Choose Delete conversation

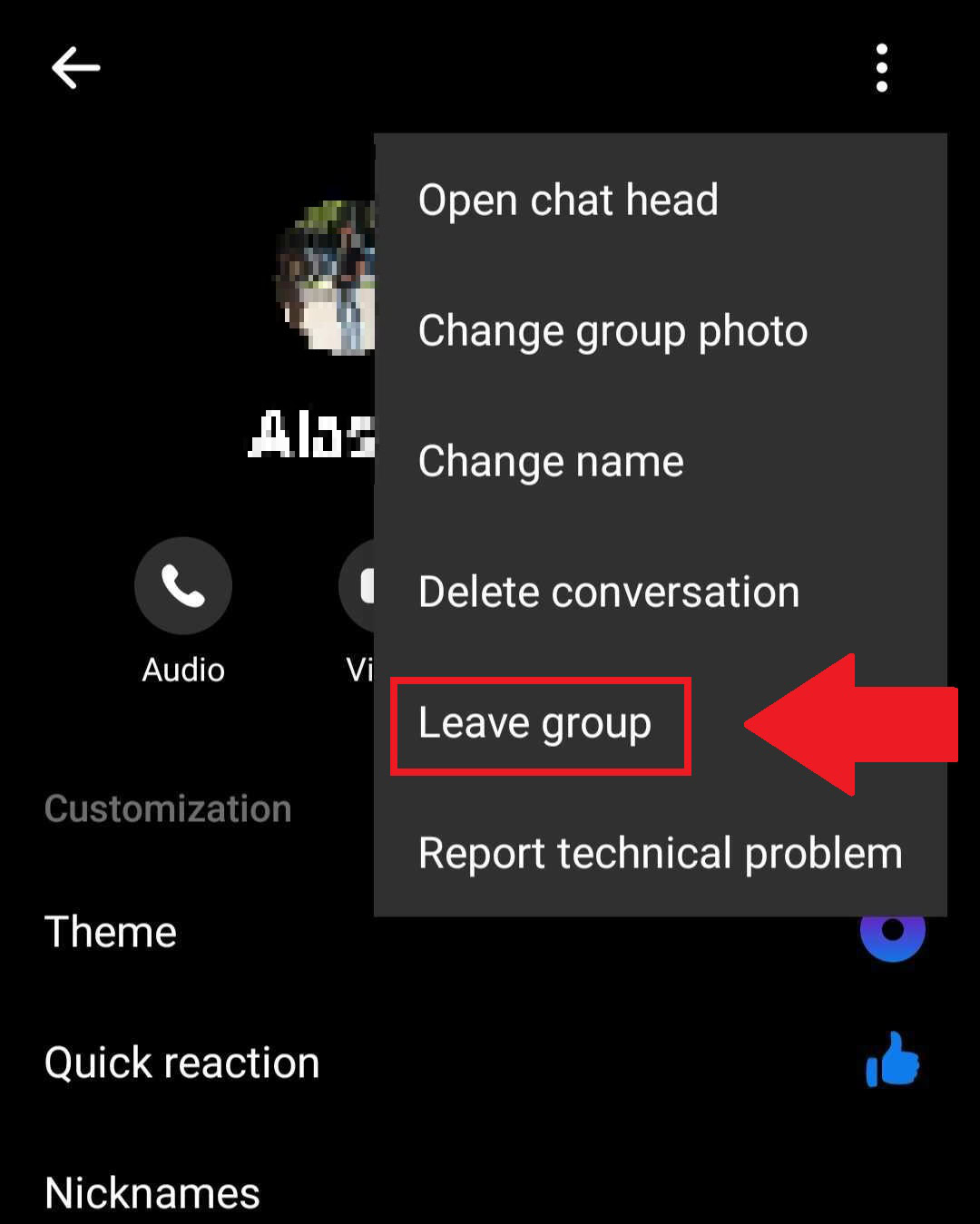(609, 592)
